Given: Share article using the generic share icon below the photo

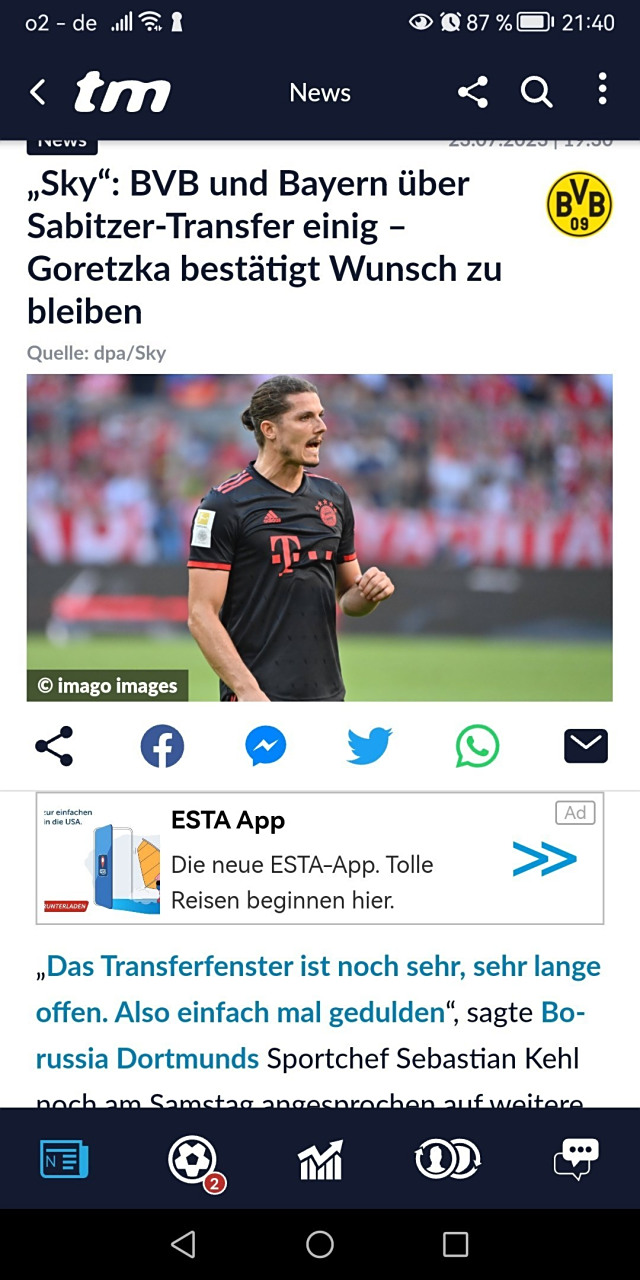Looking at the screenshot, I should tap(54, 746).
